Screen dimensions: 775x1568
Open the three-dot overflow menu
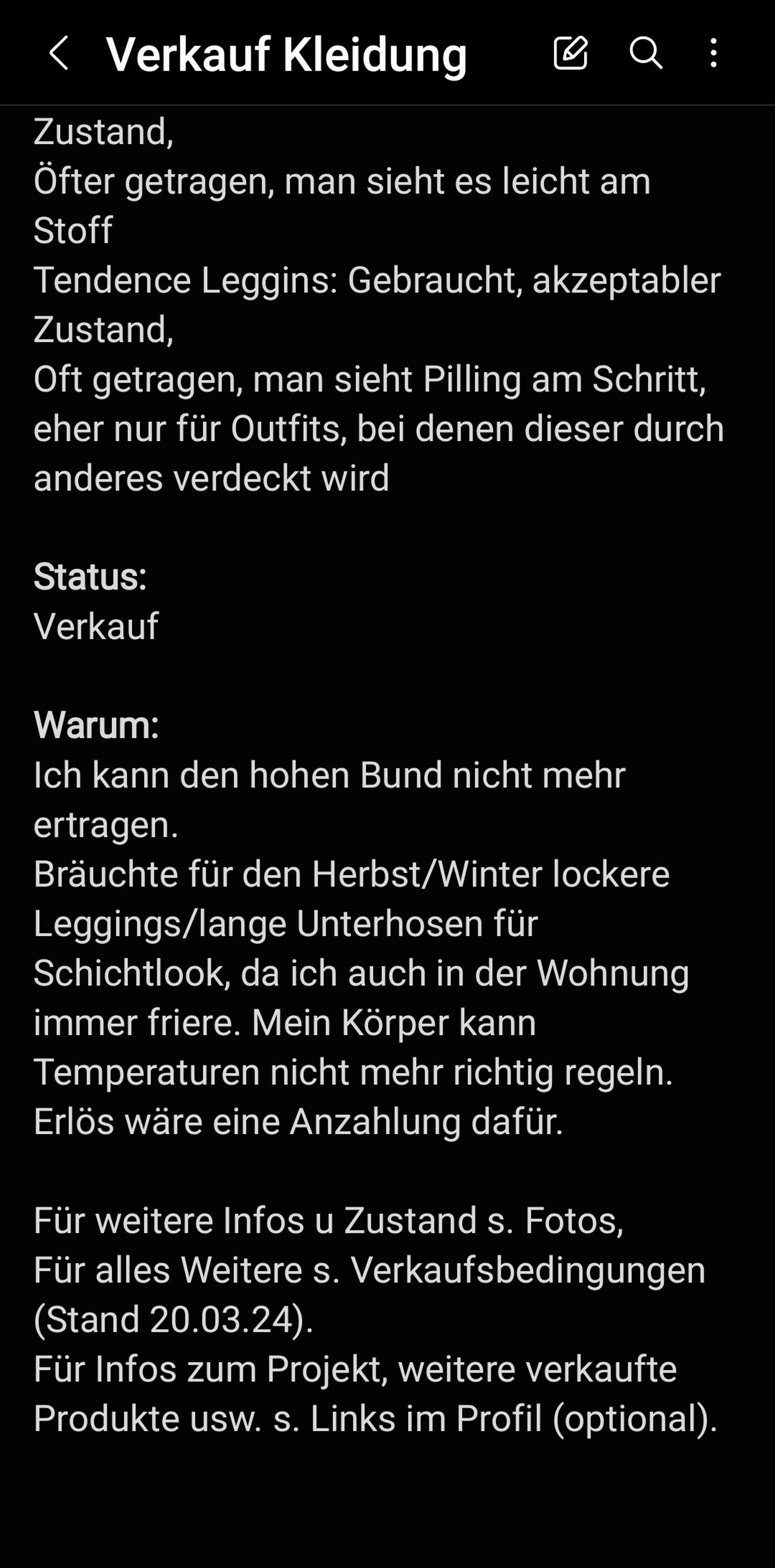point(713,53)
